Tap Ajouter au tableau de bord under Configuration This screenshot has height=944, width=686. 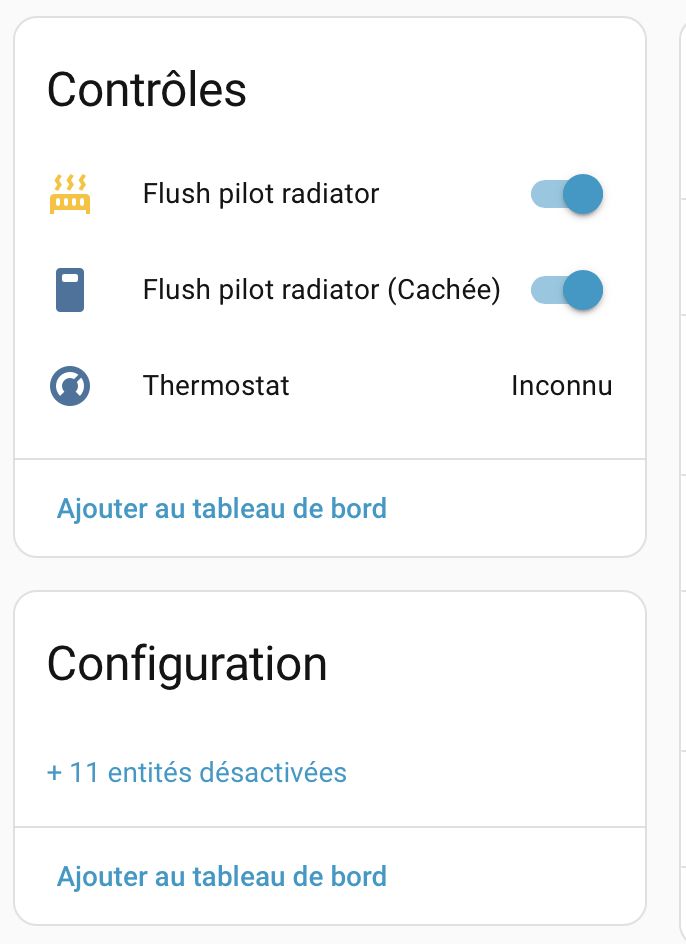click(221, 877)
